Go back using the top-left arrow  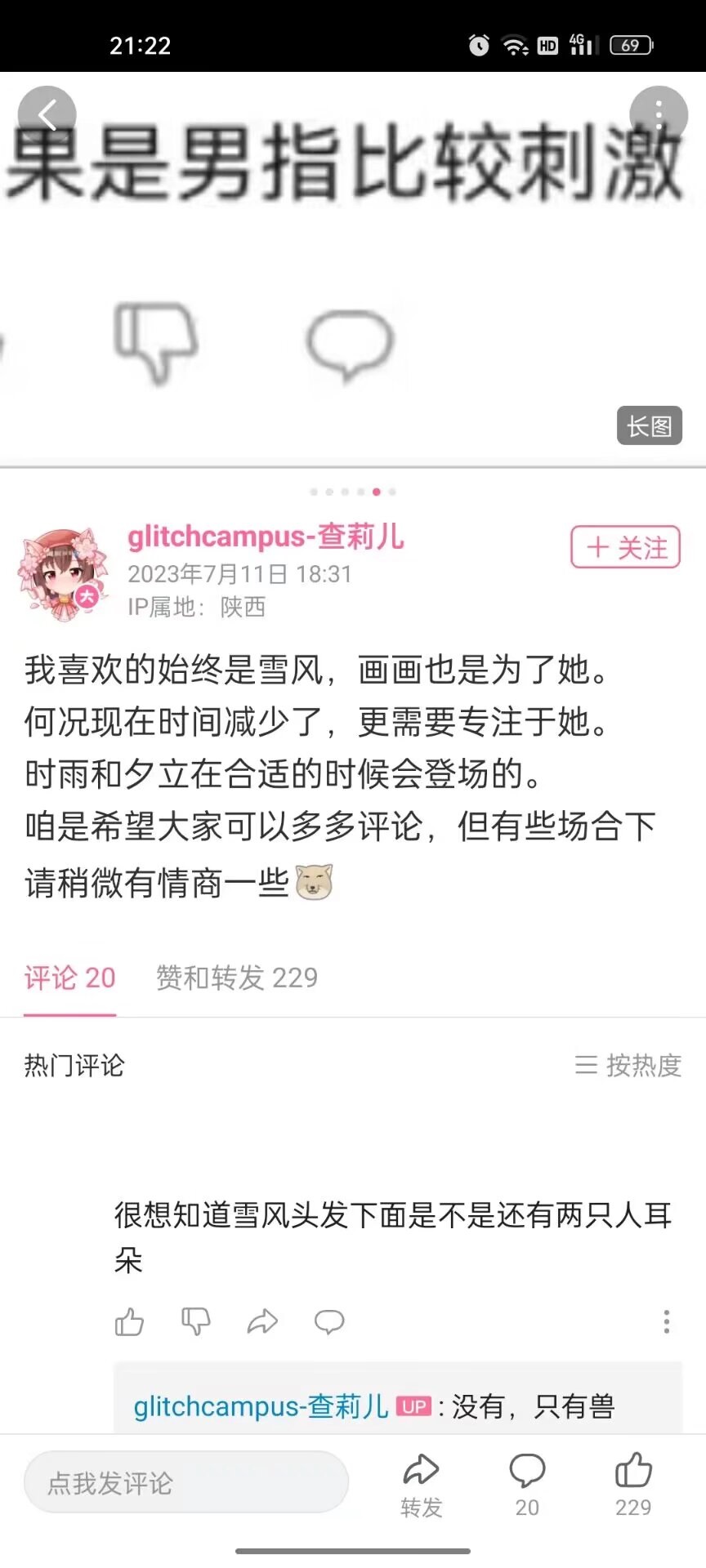(47, 115)
